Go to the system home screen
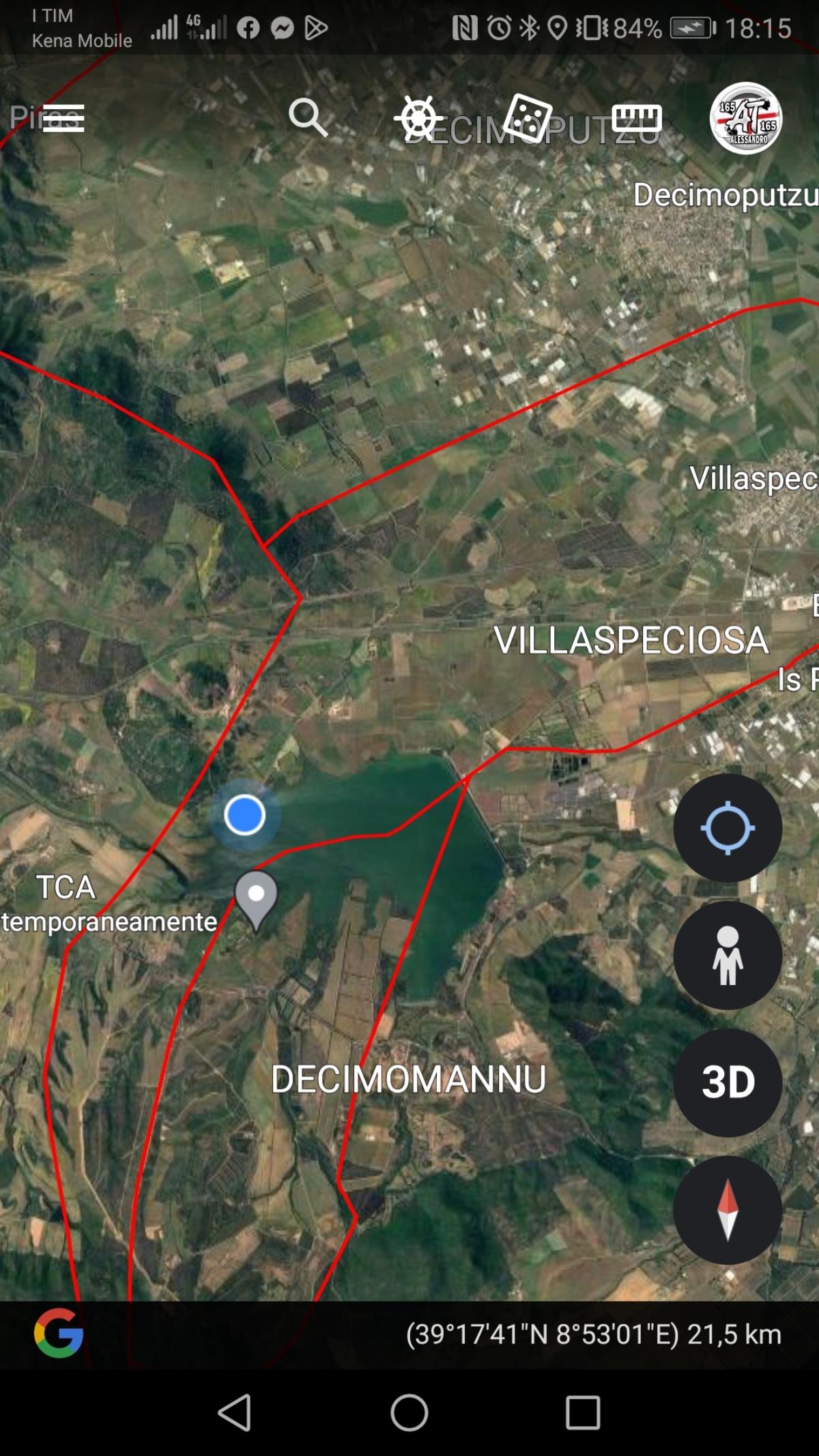This screenshot has width=819, height=1456. point(409,1412)
